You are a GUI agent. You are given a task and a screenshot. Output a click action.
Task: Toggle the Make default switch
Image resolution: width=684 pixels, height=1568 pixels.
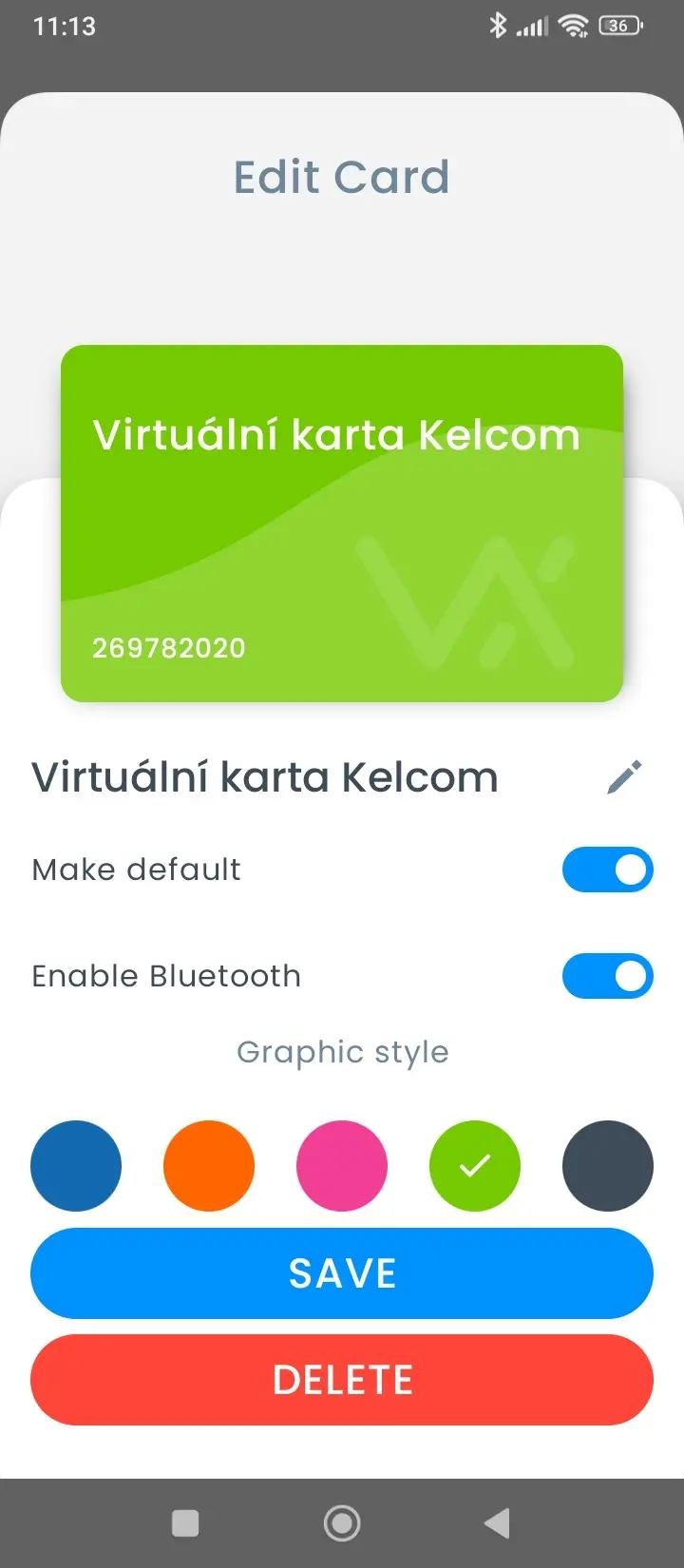tap(607, 870)
